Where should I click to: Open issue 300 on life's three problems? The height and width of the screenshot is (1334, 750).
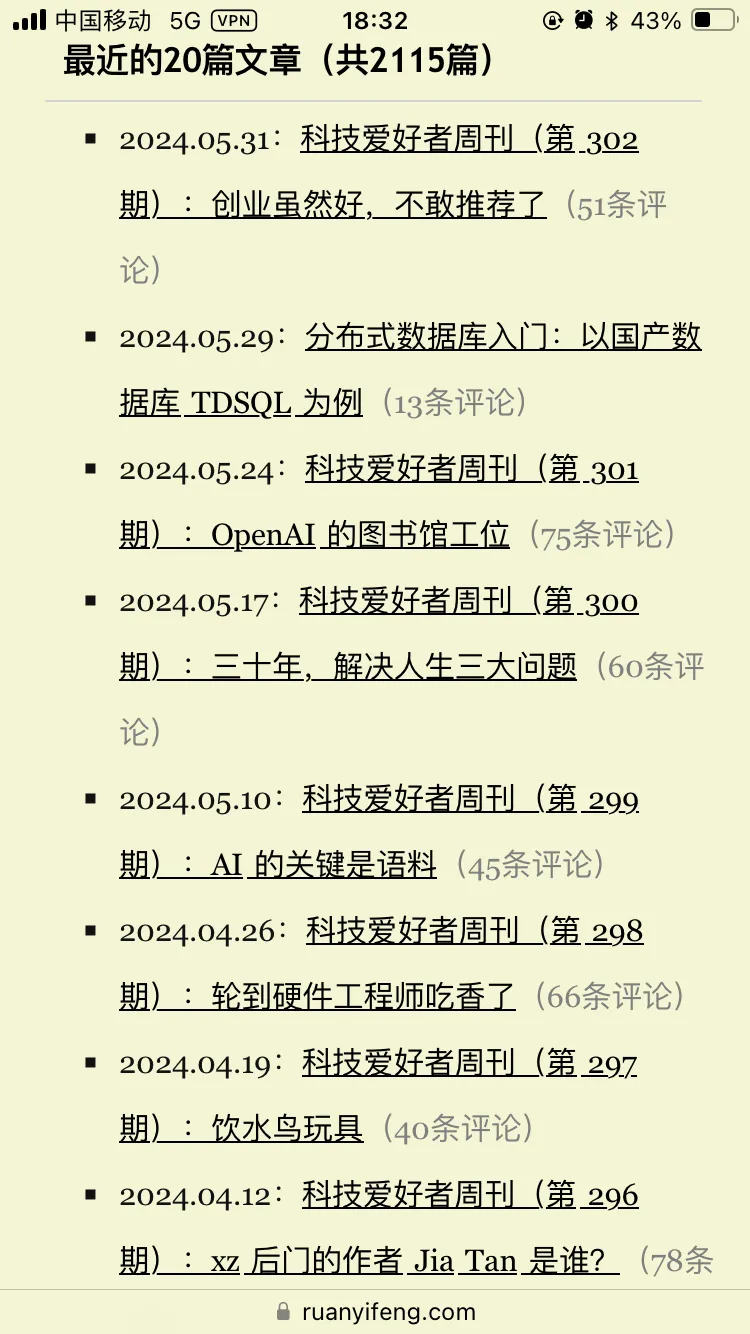467,602
